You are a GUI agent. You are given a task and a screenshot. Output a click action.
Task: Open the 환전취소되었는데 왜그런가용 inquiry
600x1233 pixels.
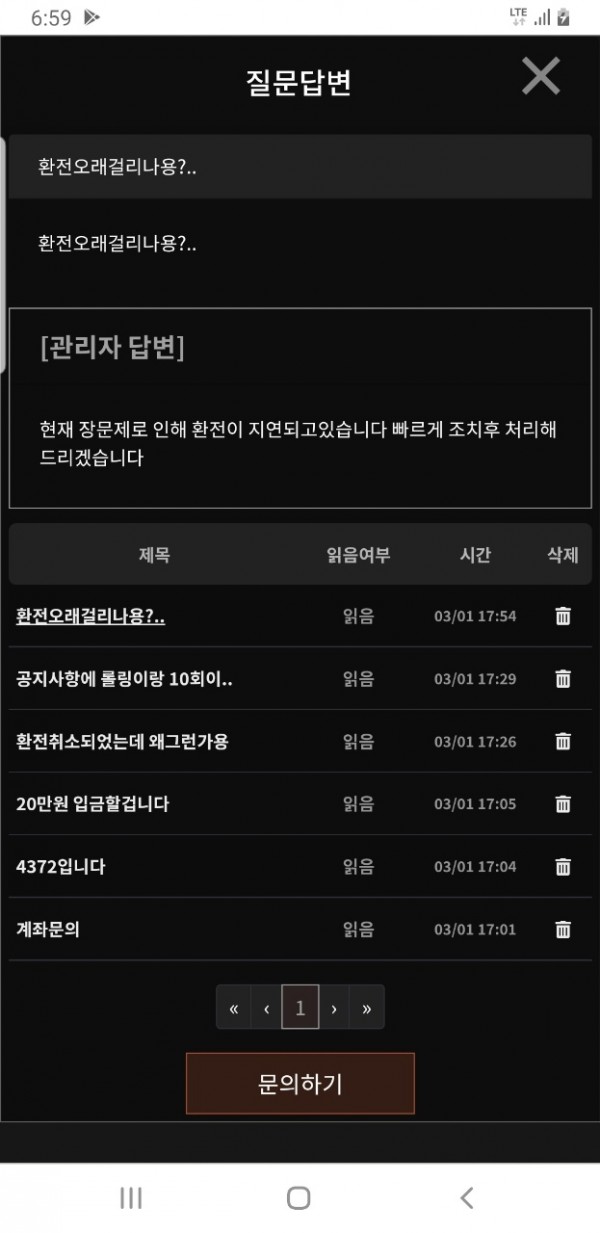pos(122,741)
